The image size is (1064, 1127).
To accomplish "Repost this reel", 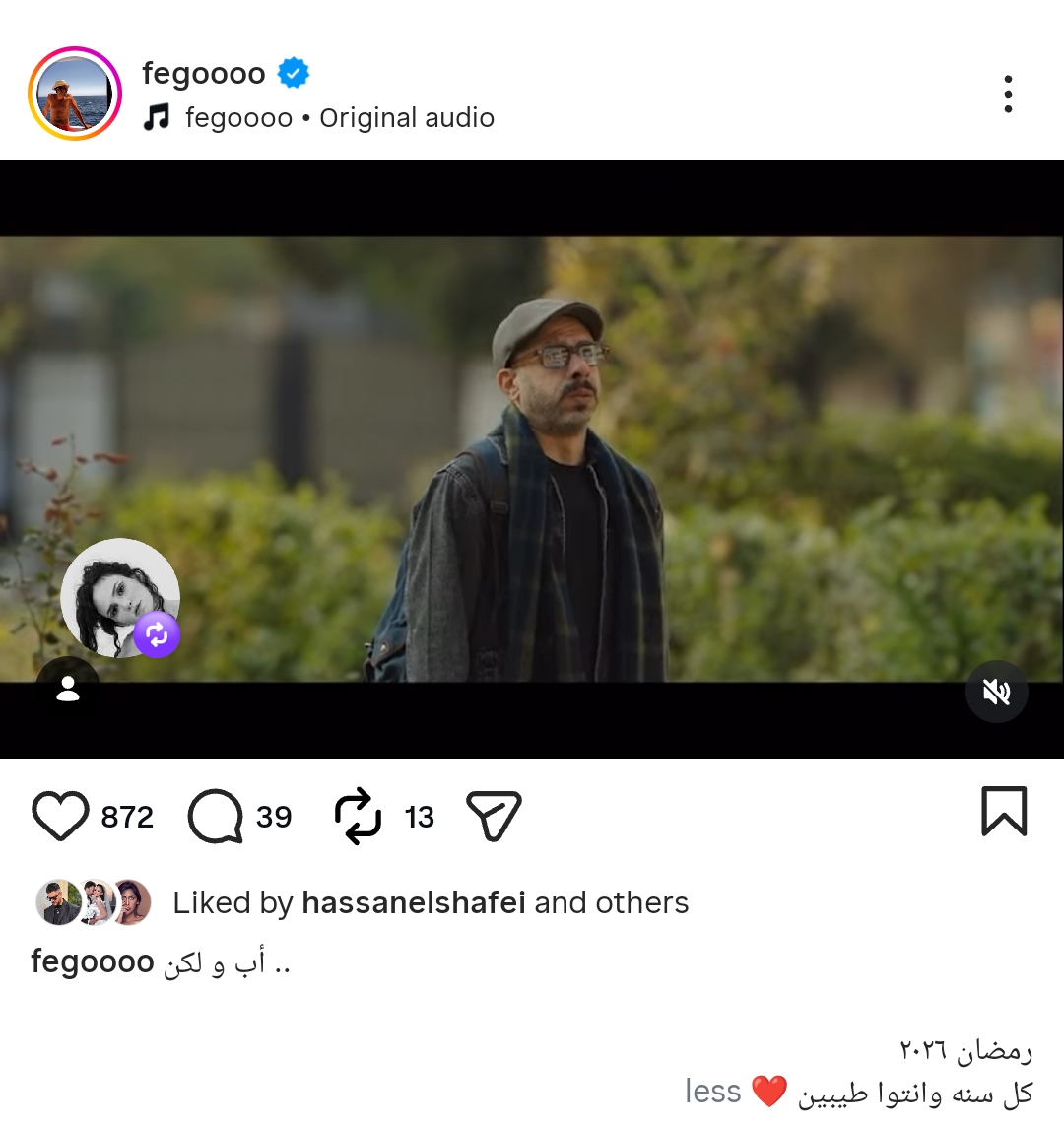I will pyautogui.click(x=358, y=816).
